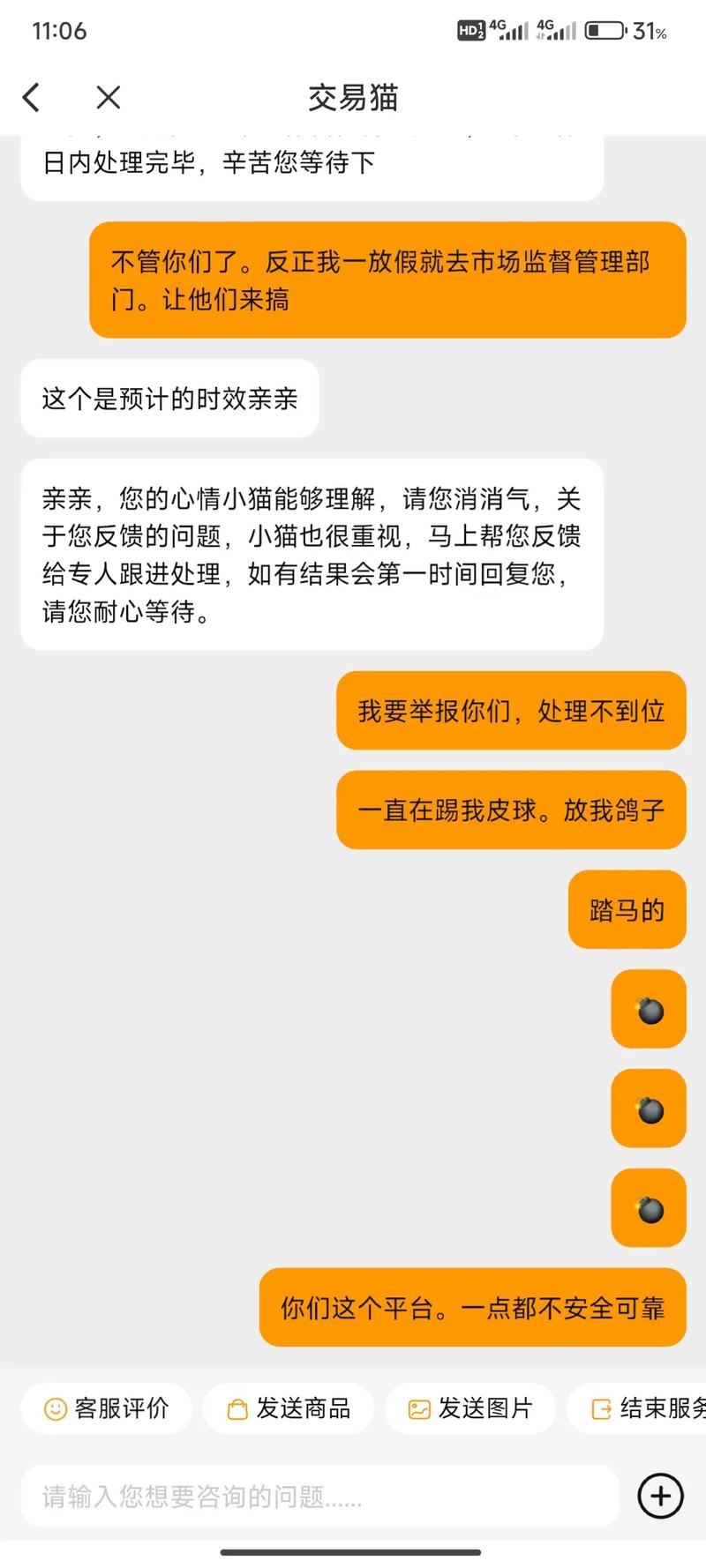
Task: Go back using the top-left arrow
Action: click(x=32, y=97)
